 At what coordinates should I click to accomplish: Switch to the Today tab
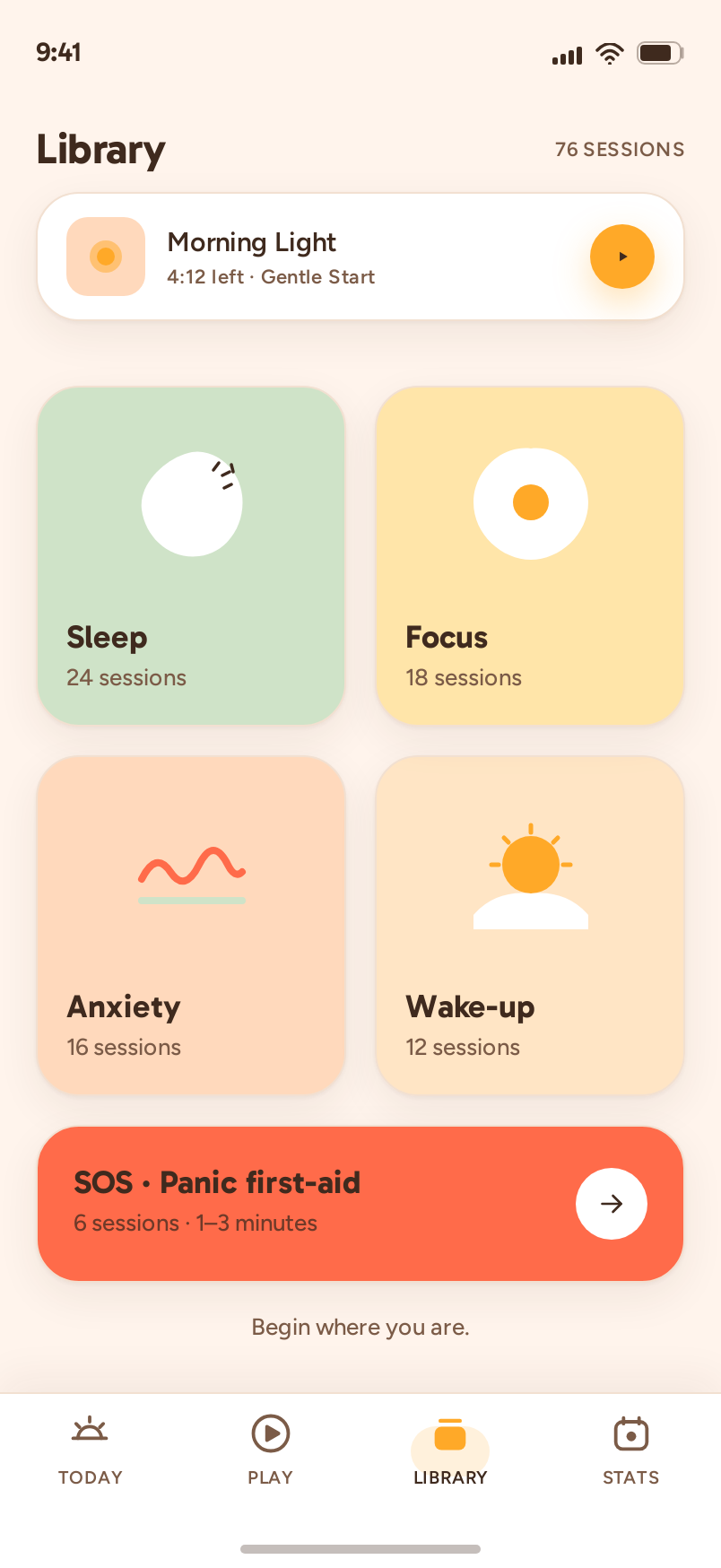point(90,1450)
